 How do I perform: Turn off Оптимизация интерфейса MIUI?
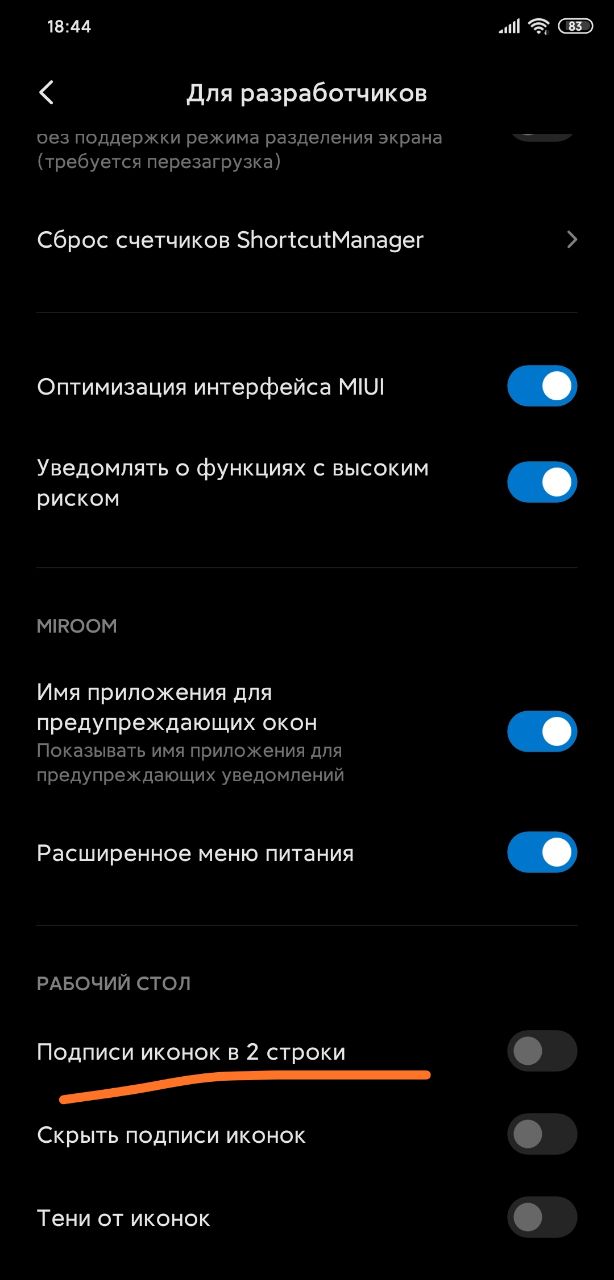coord(542,386)
